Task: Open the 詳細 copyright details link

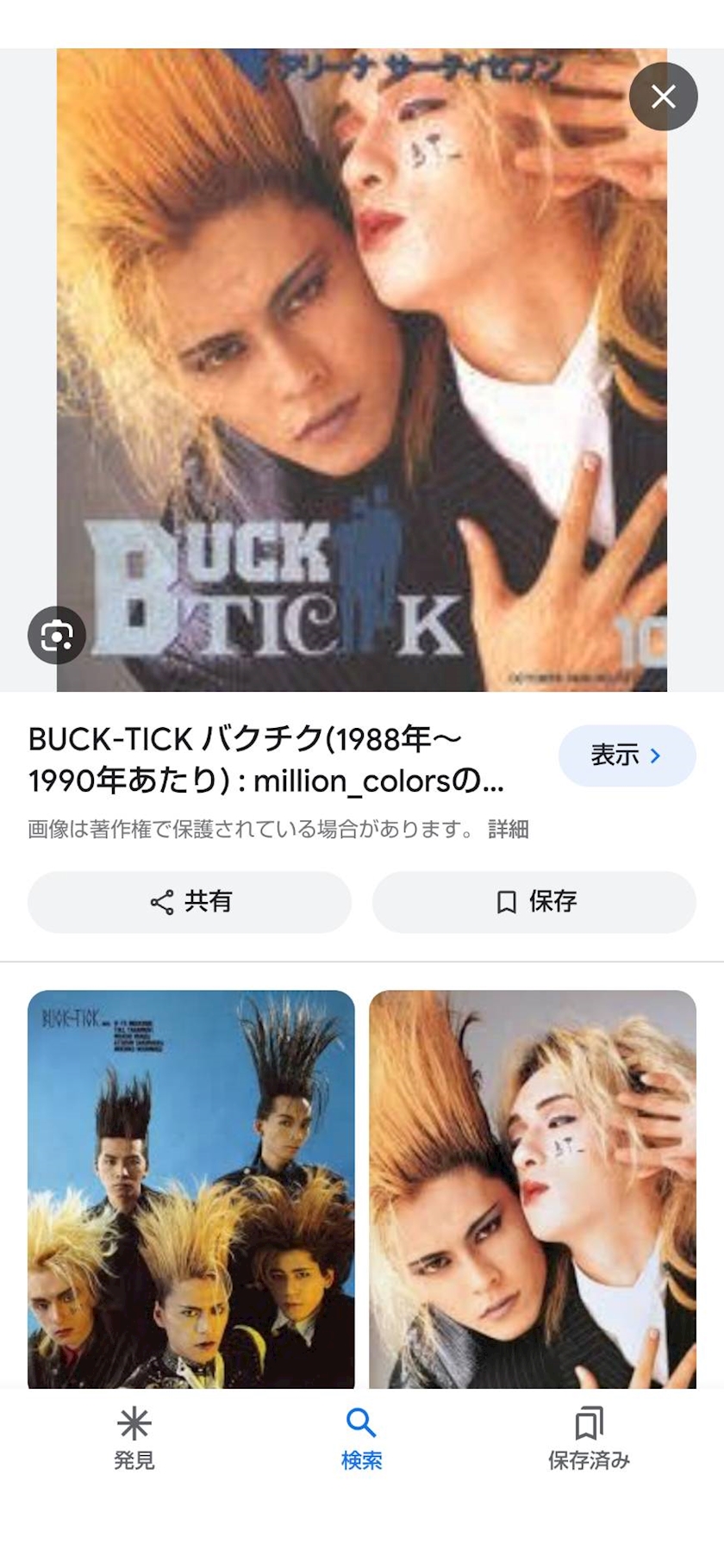Action: [x=508, y=829]
